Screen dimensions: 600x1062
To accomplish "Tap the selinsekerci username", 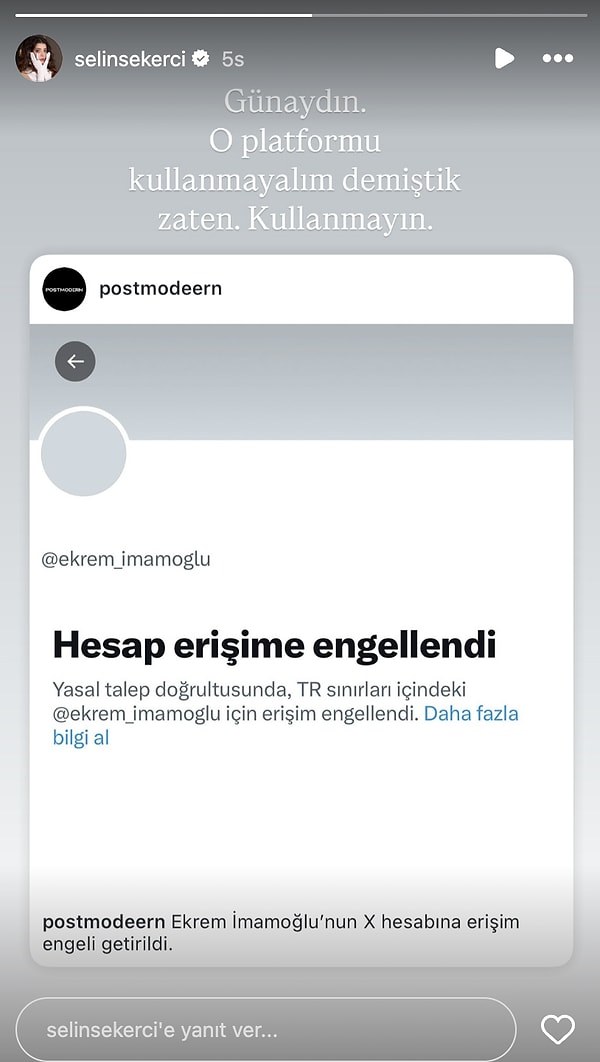I will click(x=130, y=59).
